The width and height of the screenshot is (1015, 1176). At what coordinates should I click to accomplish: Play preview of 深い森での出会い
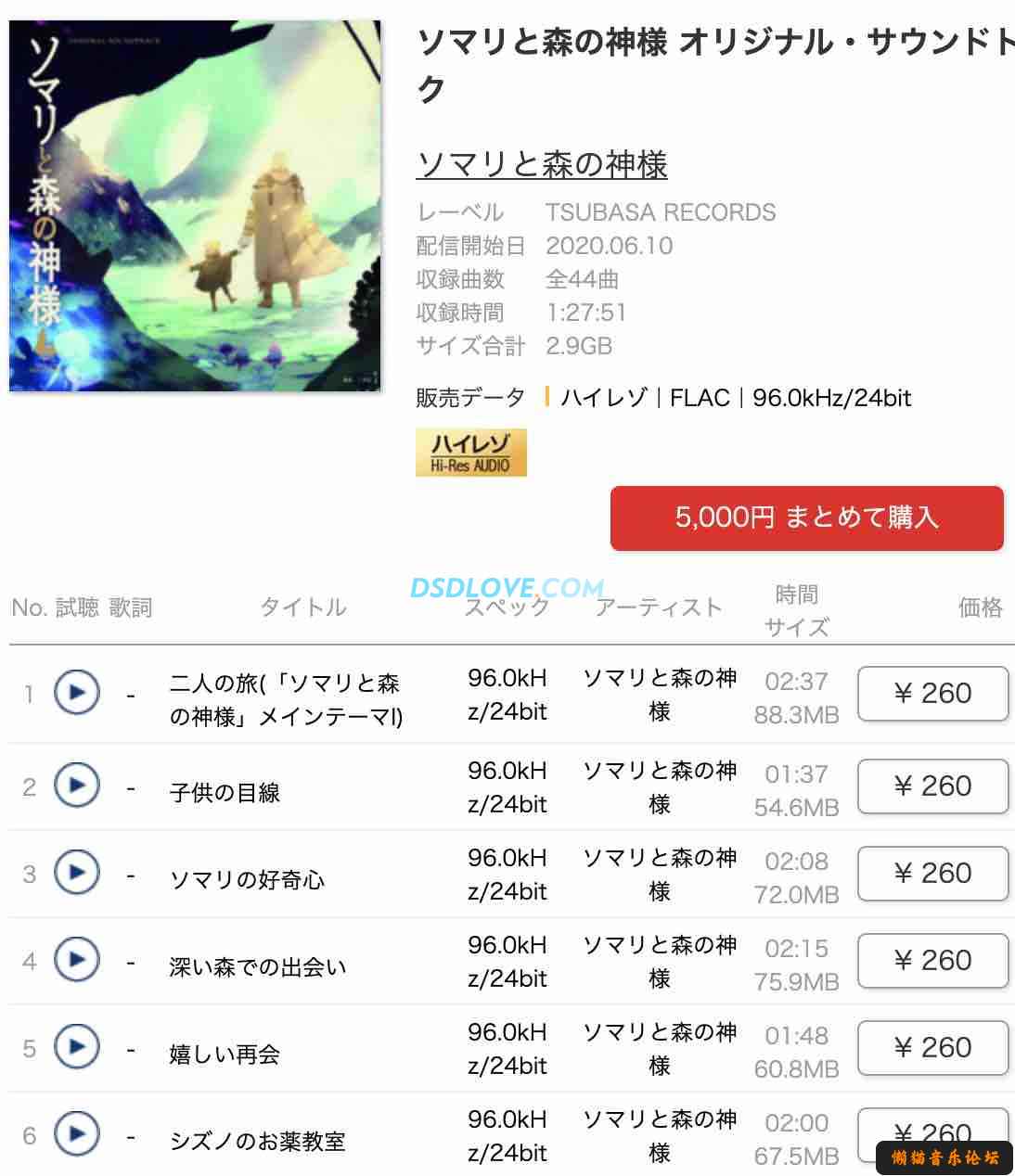(x=76, y=960)
